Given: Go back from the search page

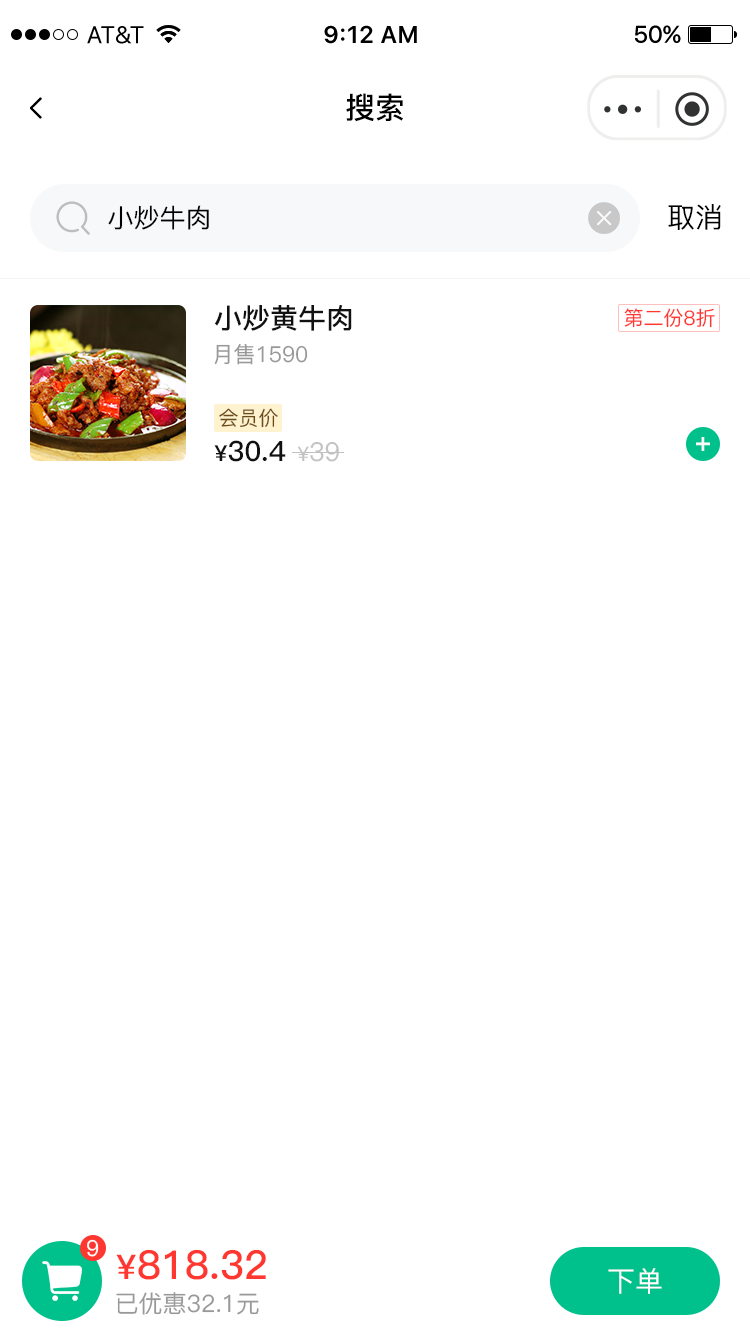Looking at the screenshot, I should (x=37, y=108).
